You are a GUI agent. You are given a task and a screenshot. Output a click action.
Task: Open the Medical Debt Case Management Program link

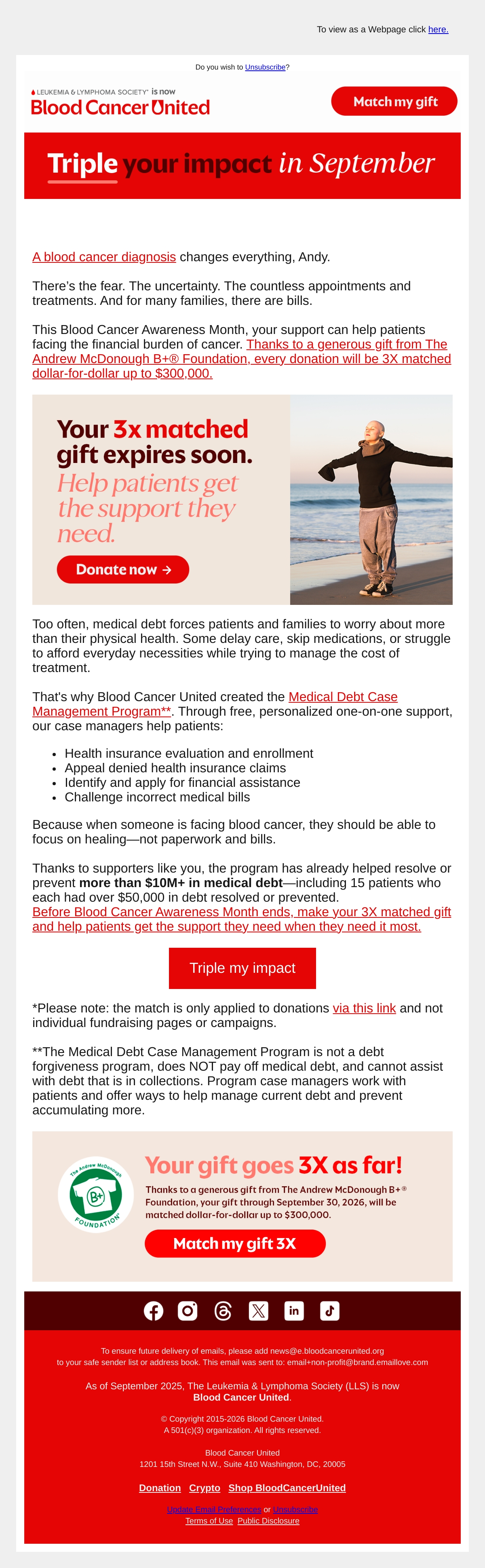tap(215, 704)
